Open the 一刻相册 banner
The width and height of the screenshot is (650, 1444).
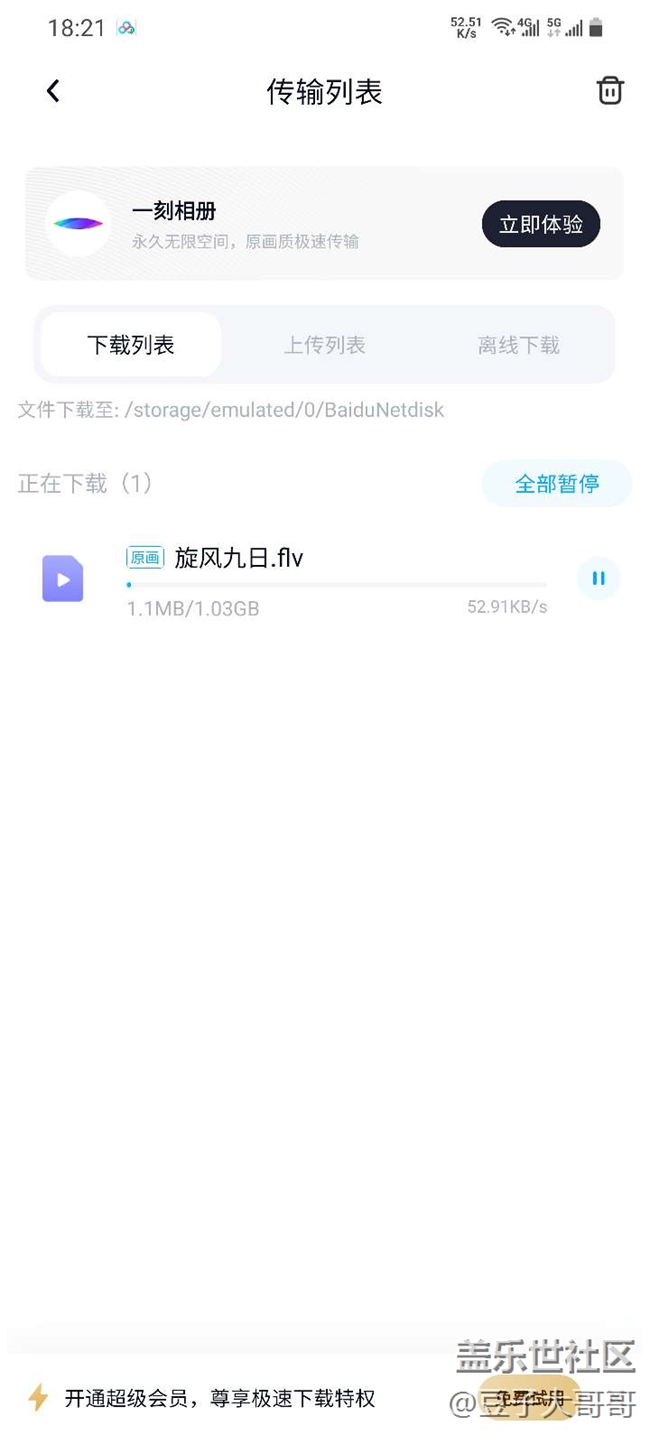point(324,224)
